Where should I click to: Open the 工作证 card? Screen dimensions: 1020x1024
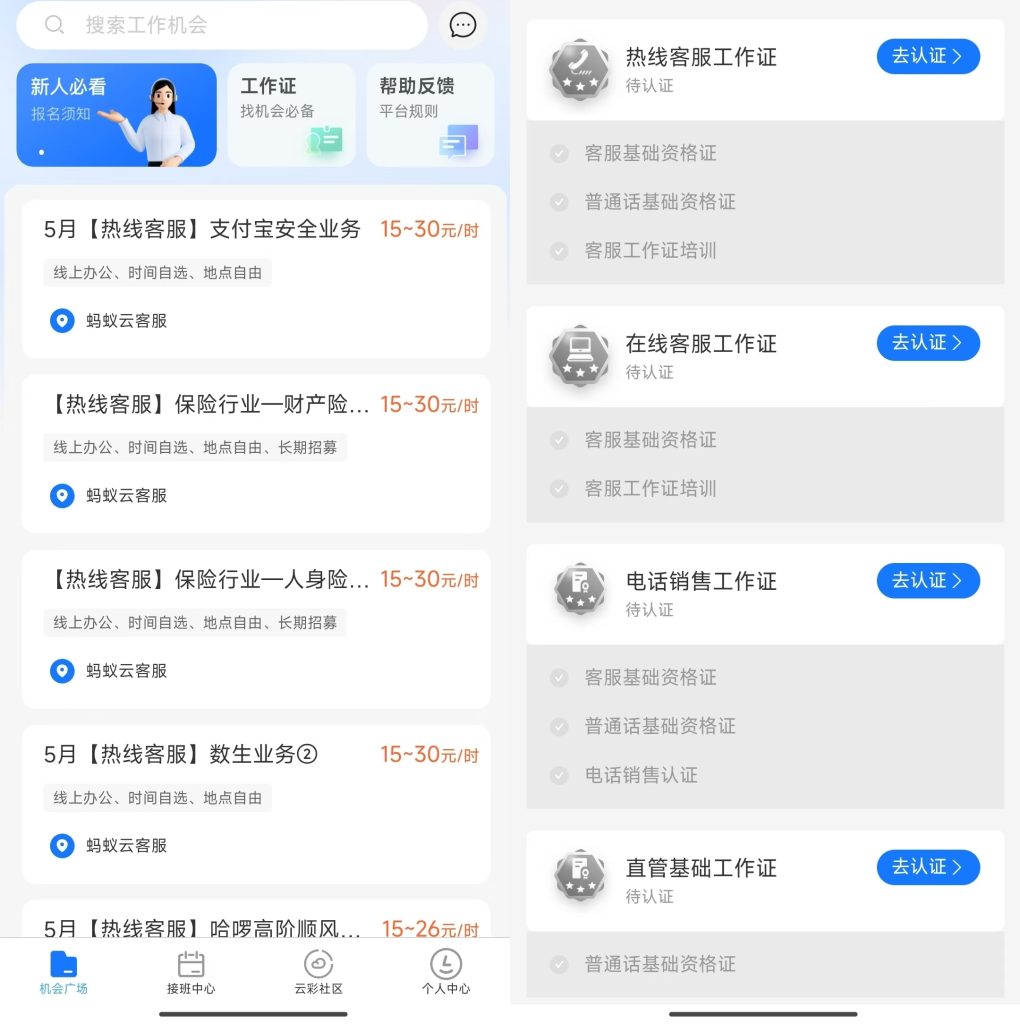[291, 115]
